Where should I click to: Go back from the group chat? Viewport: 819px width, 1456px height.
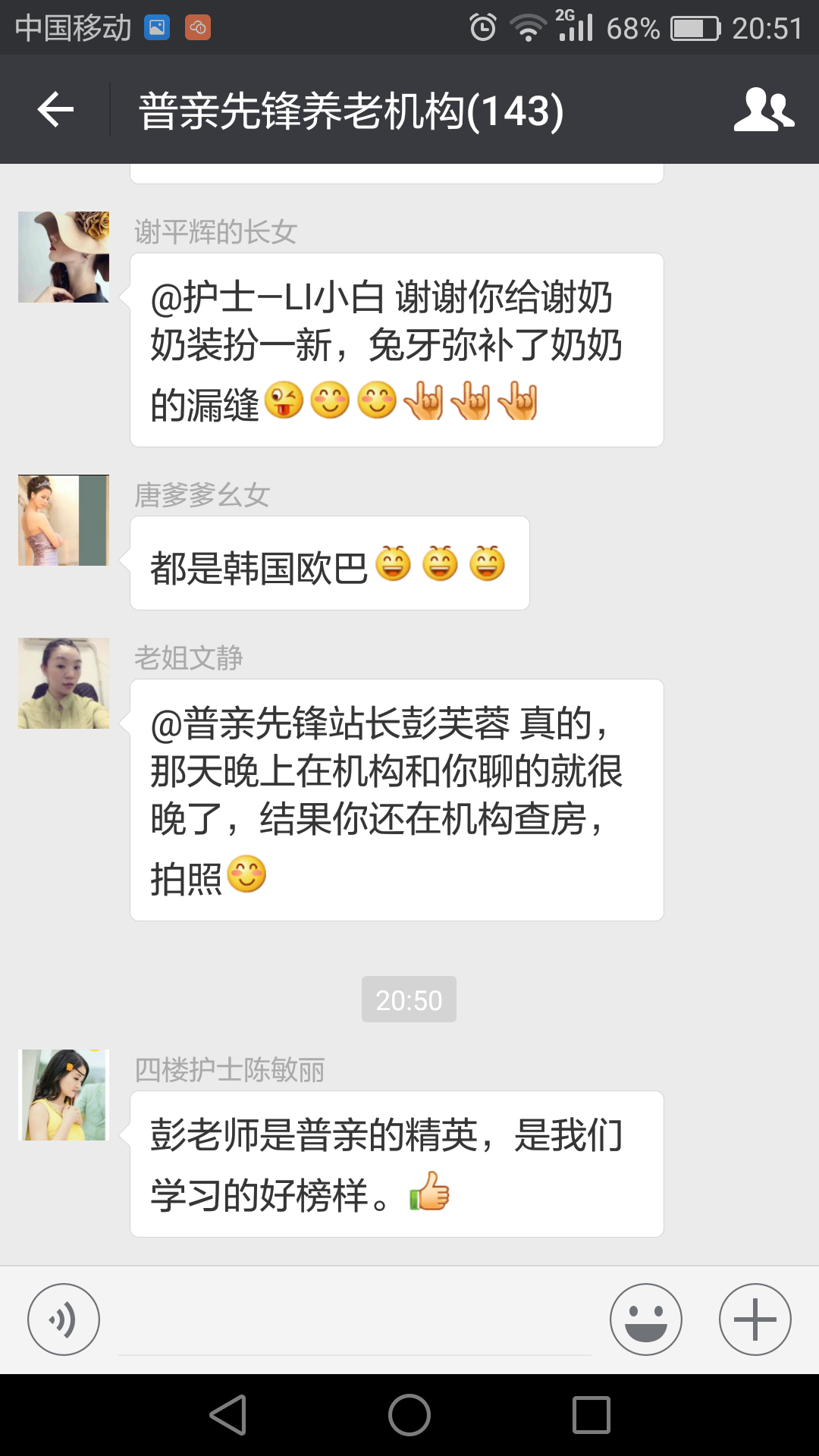55,110
